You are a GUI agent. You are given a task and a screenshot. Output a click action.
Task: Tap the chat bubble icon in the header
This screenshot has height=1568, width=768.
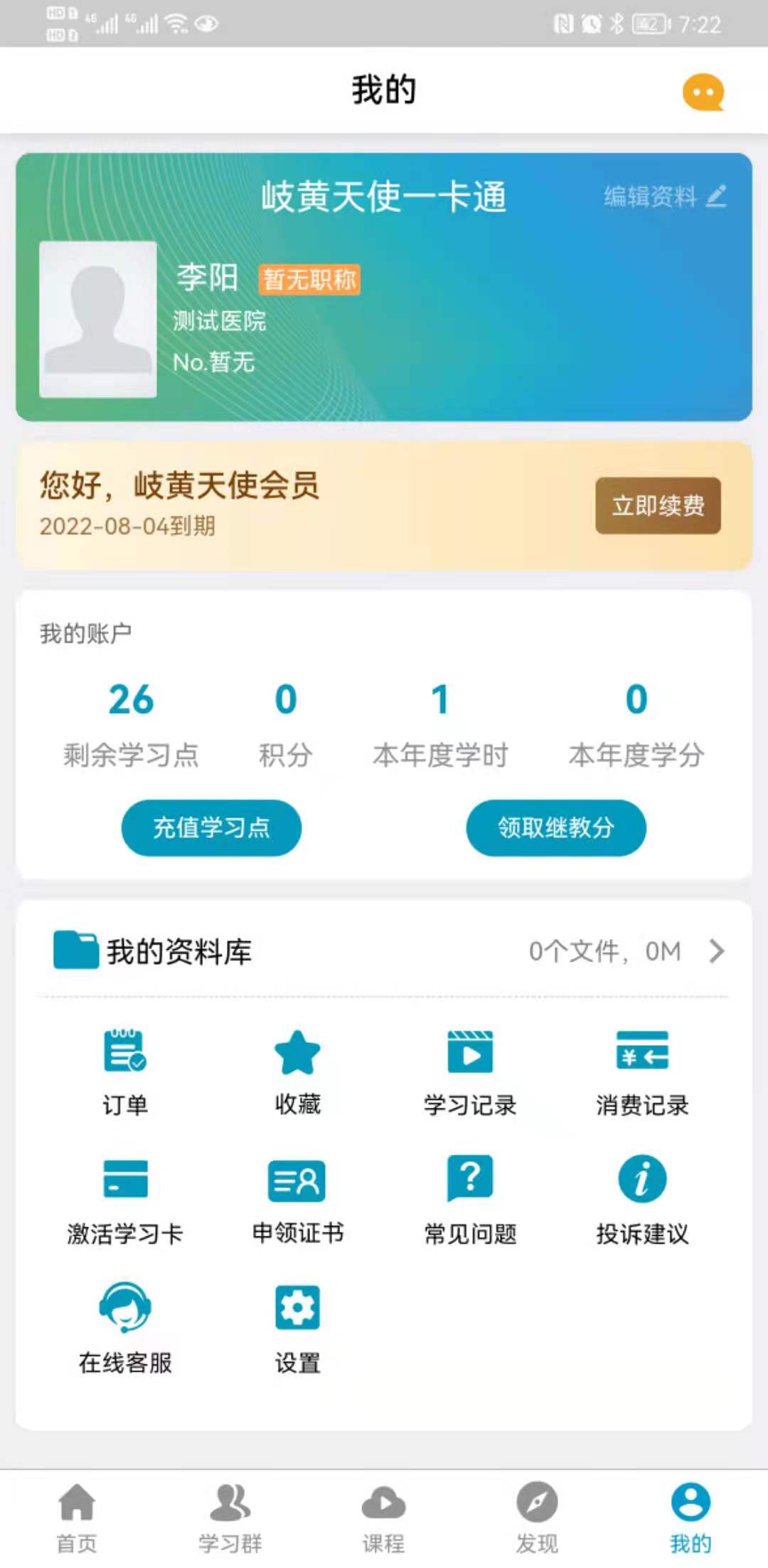(705, 91)
